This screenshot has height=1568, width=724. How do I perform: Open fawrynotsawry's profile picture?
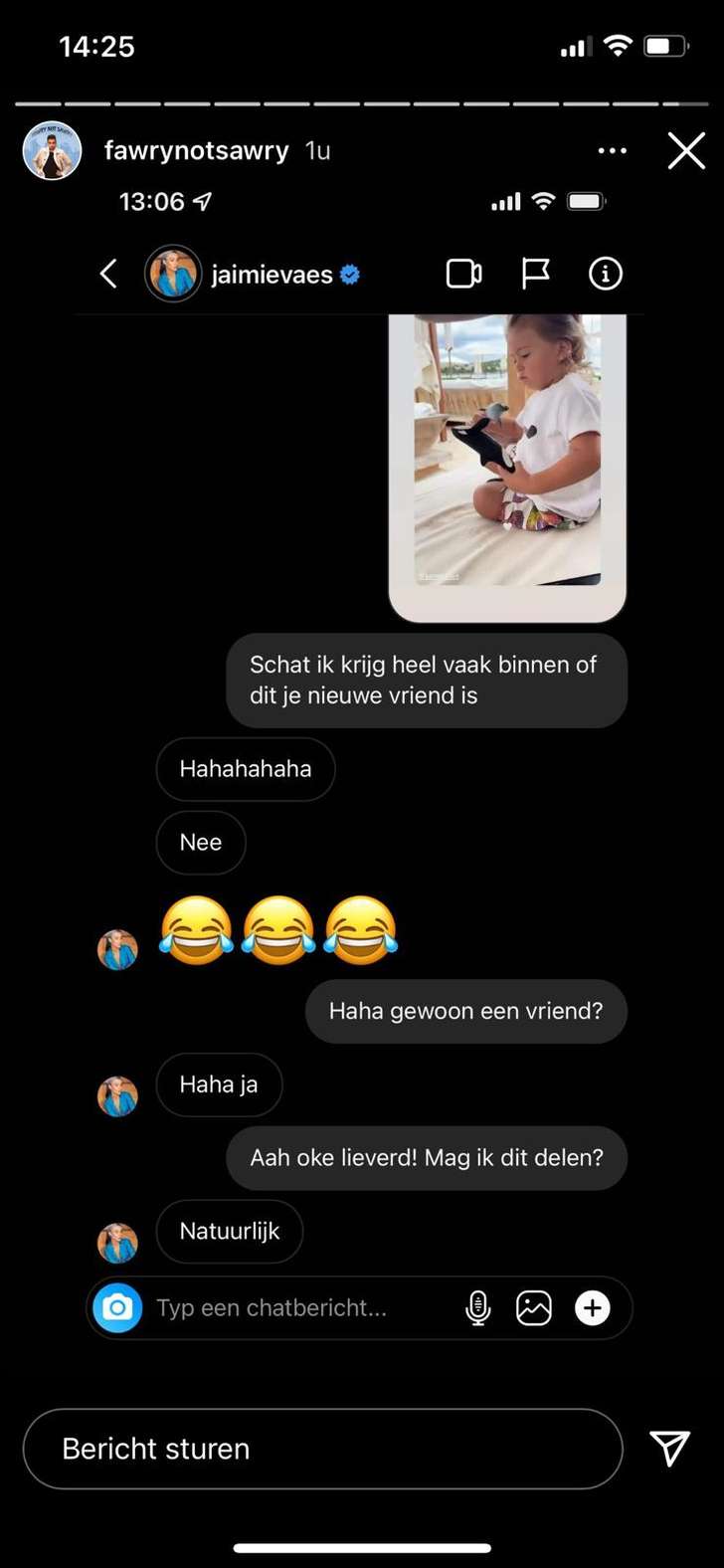52,151
